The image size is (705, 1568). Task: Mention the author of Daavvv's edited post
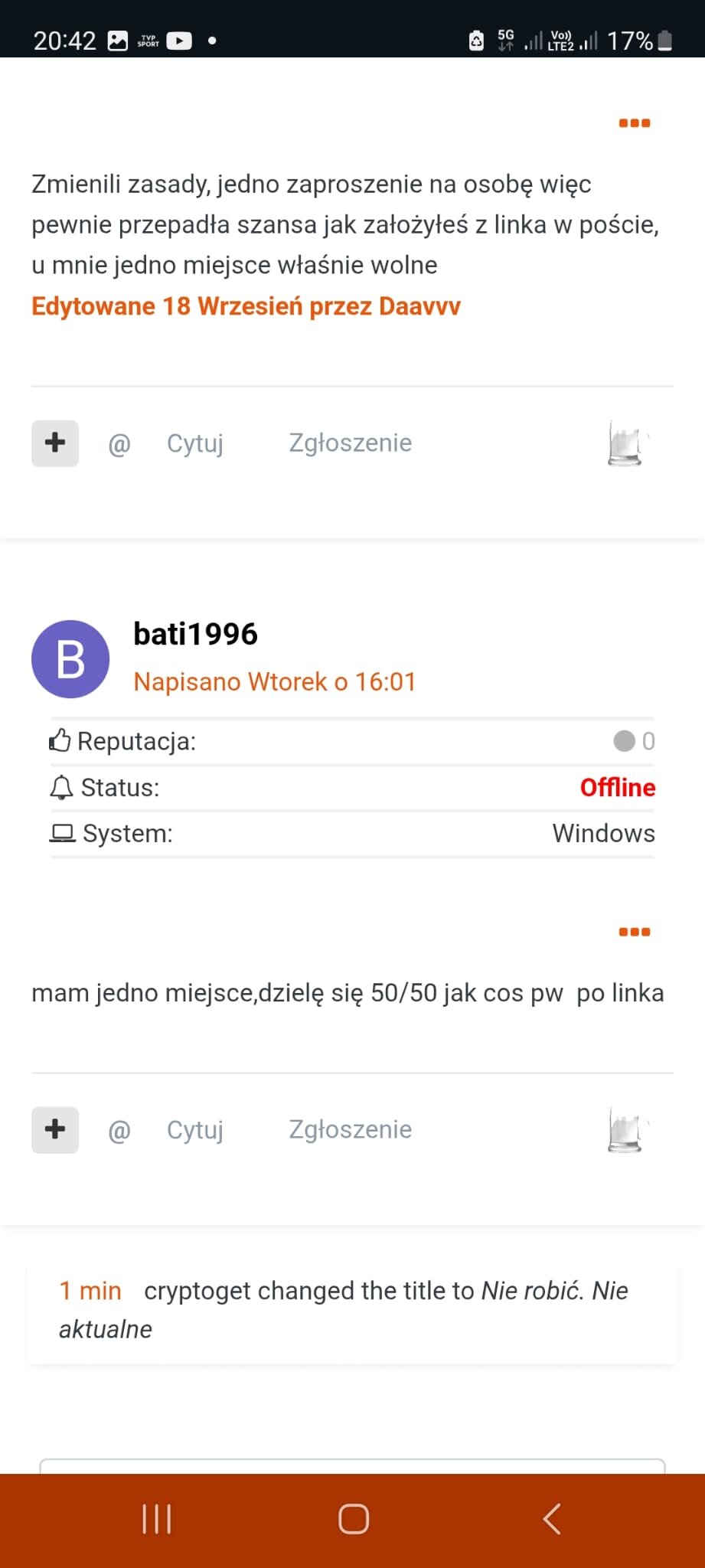pos(119,444)
